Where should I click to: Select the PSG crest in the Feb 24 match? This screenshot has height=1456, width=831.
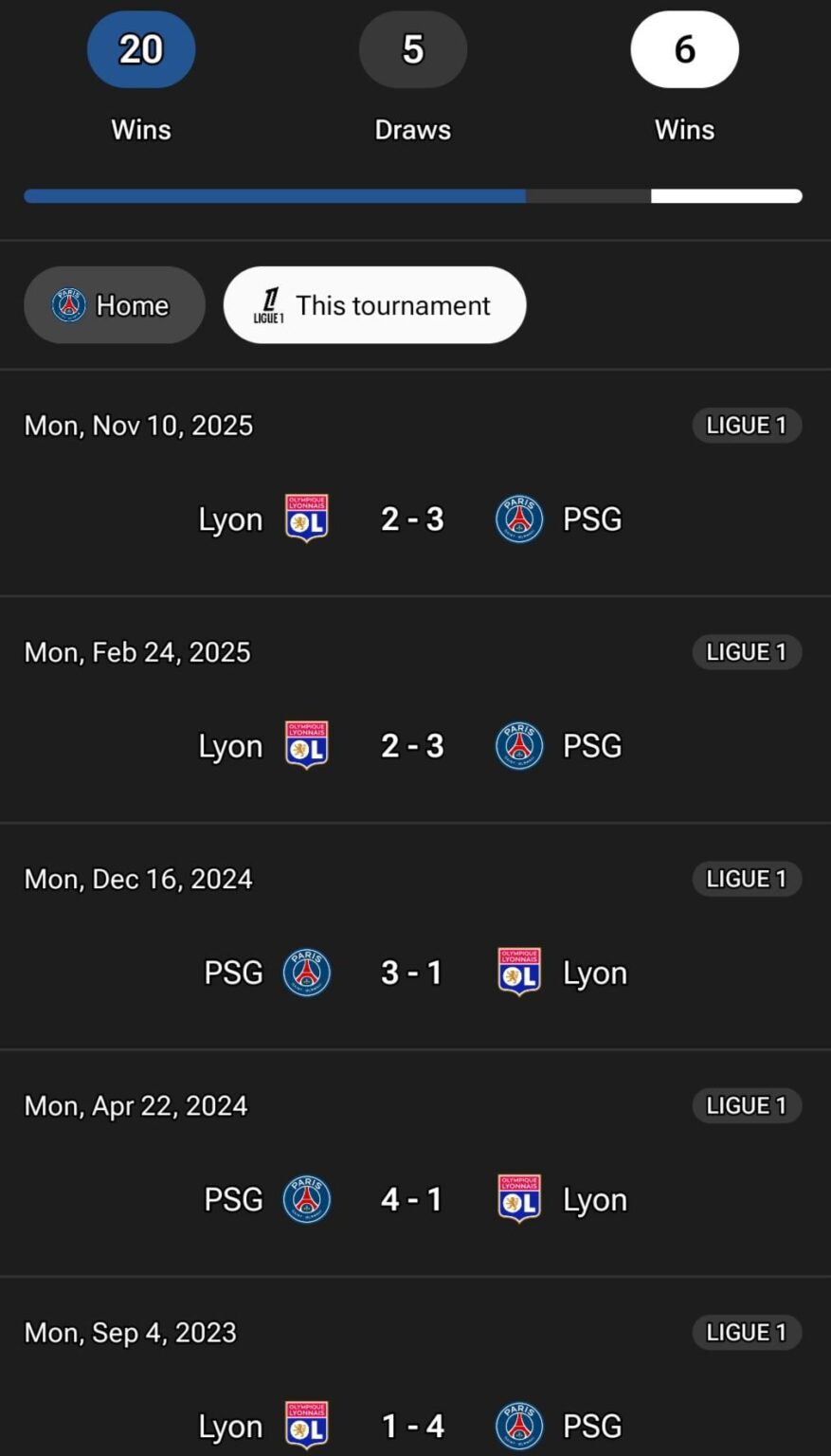519,745
